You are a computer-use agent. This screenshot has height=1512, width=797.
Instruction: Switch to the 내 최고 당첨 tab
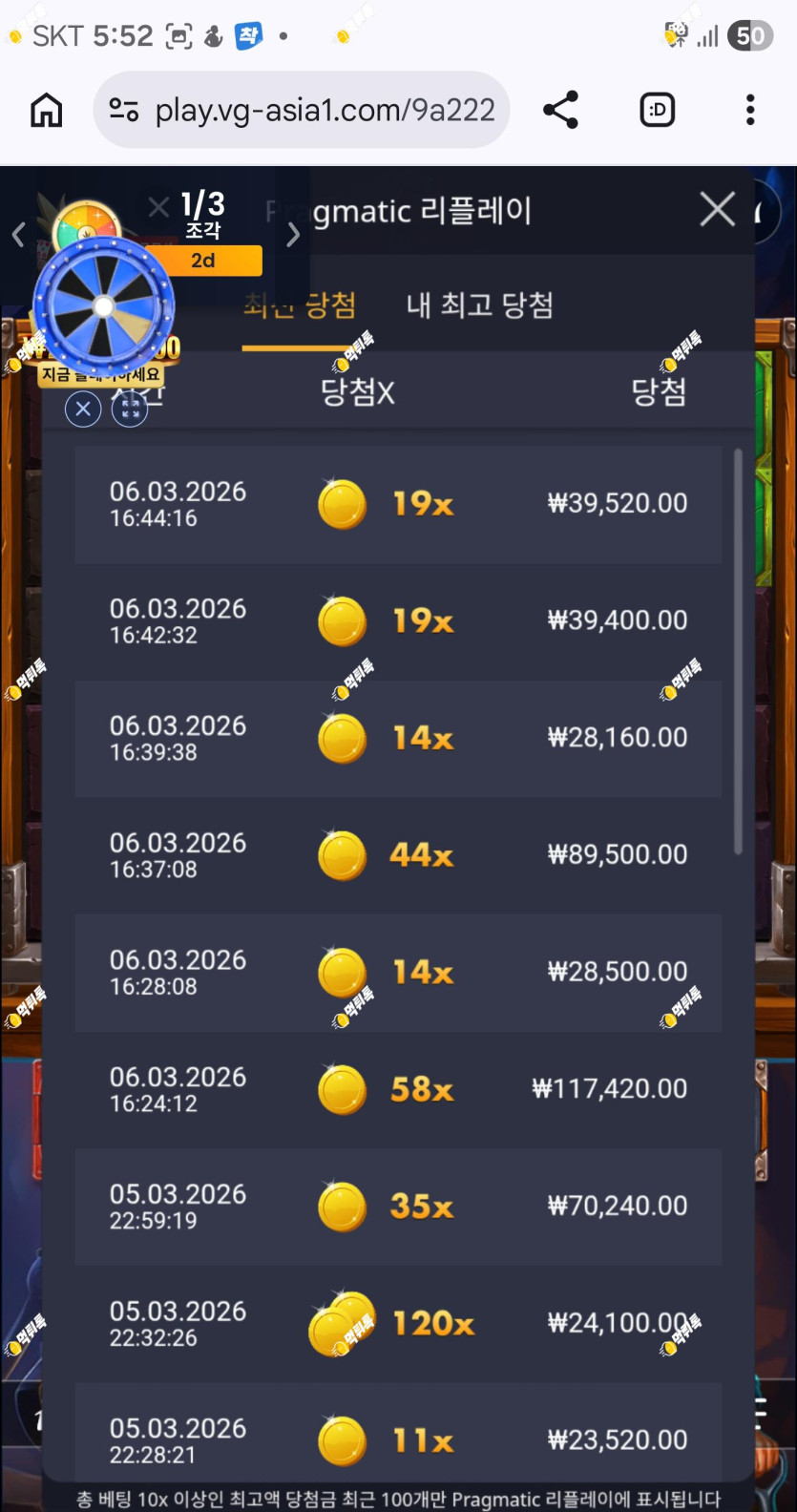coord(479,305)
